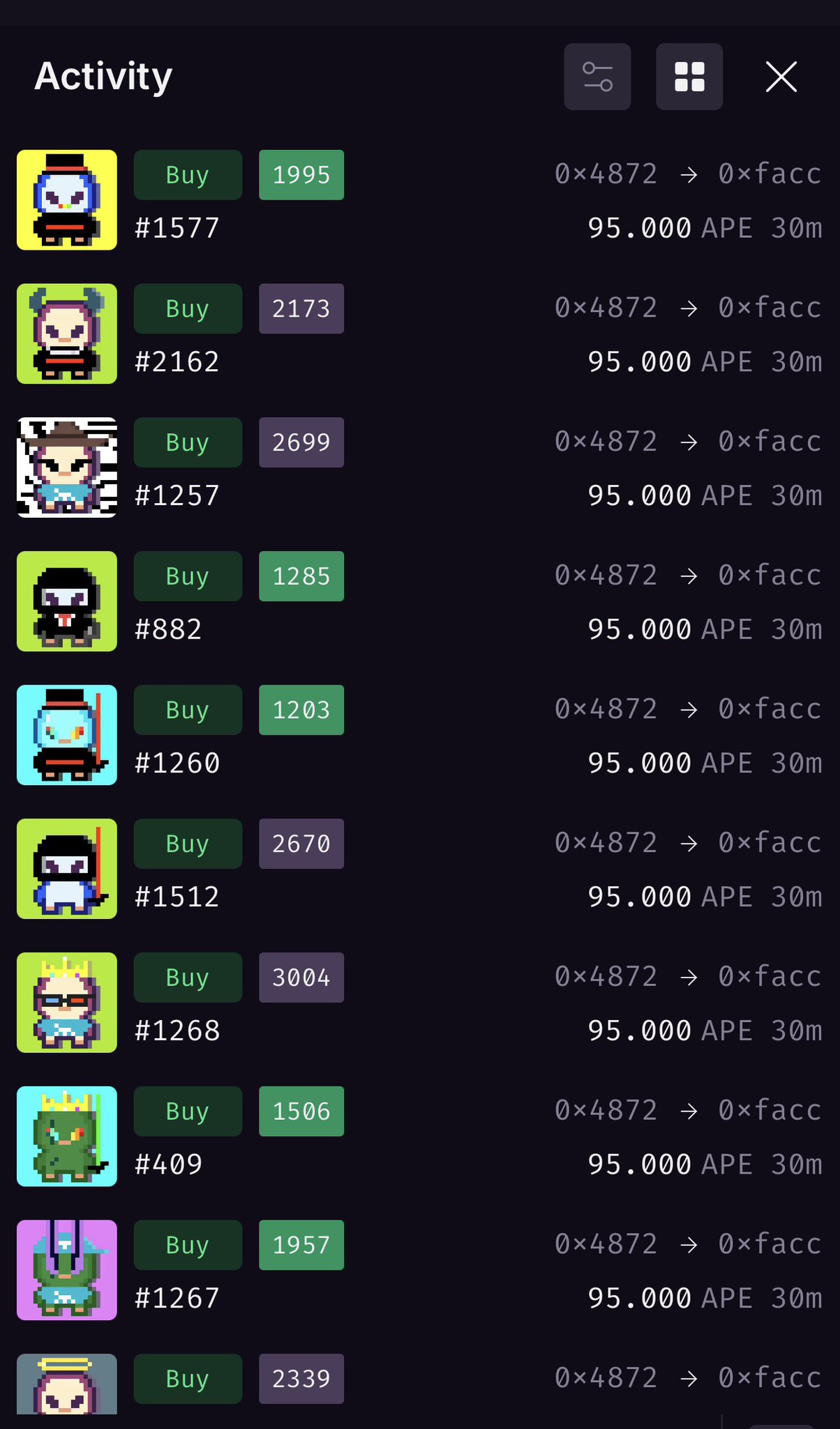Viewport: 840px width, 1429px height.
Task: Open the #1577 buy activity row
Action: (419, 200)
